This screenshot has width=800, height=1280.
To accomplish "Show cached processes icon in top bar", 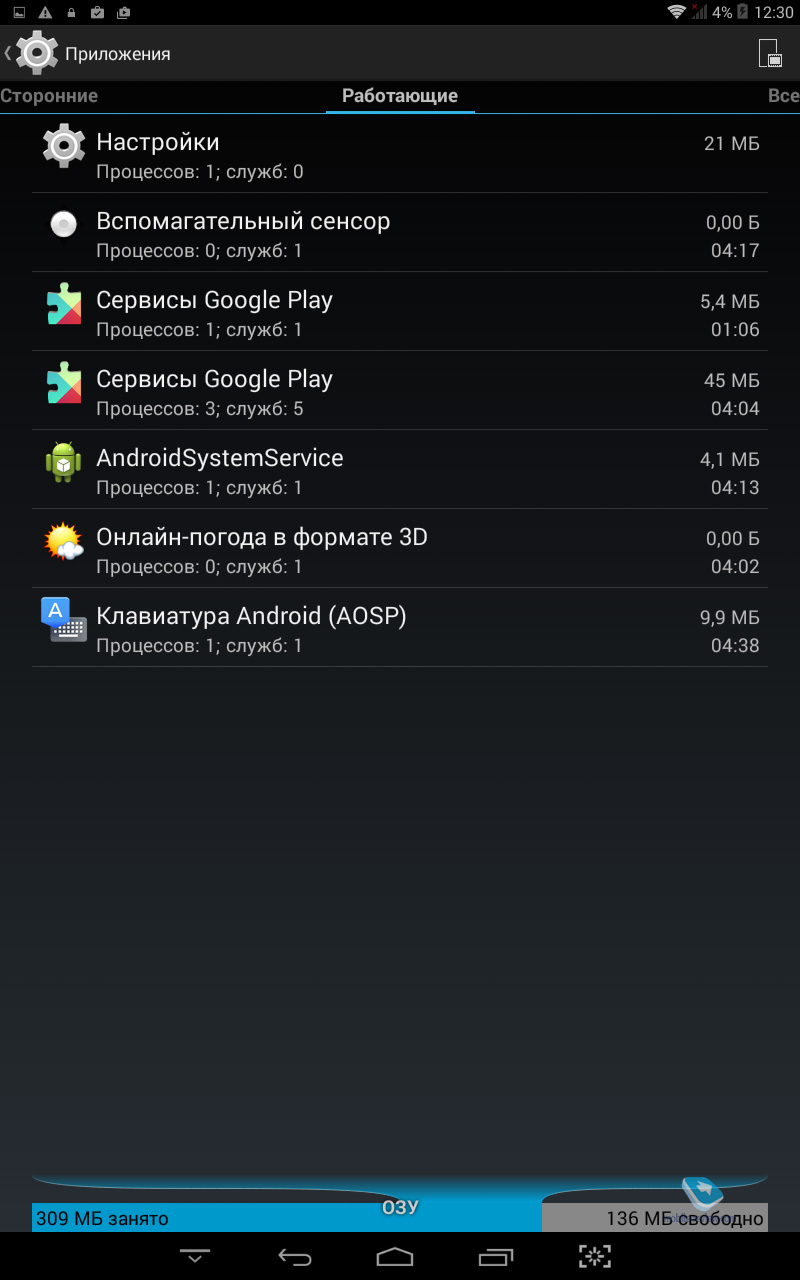I will (769, 53).
